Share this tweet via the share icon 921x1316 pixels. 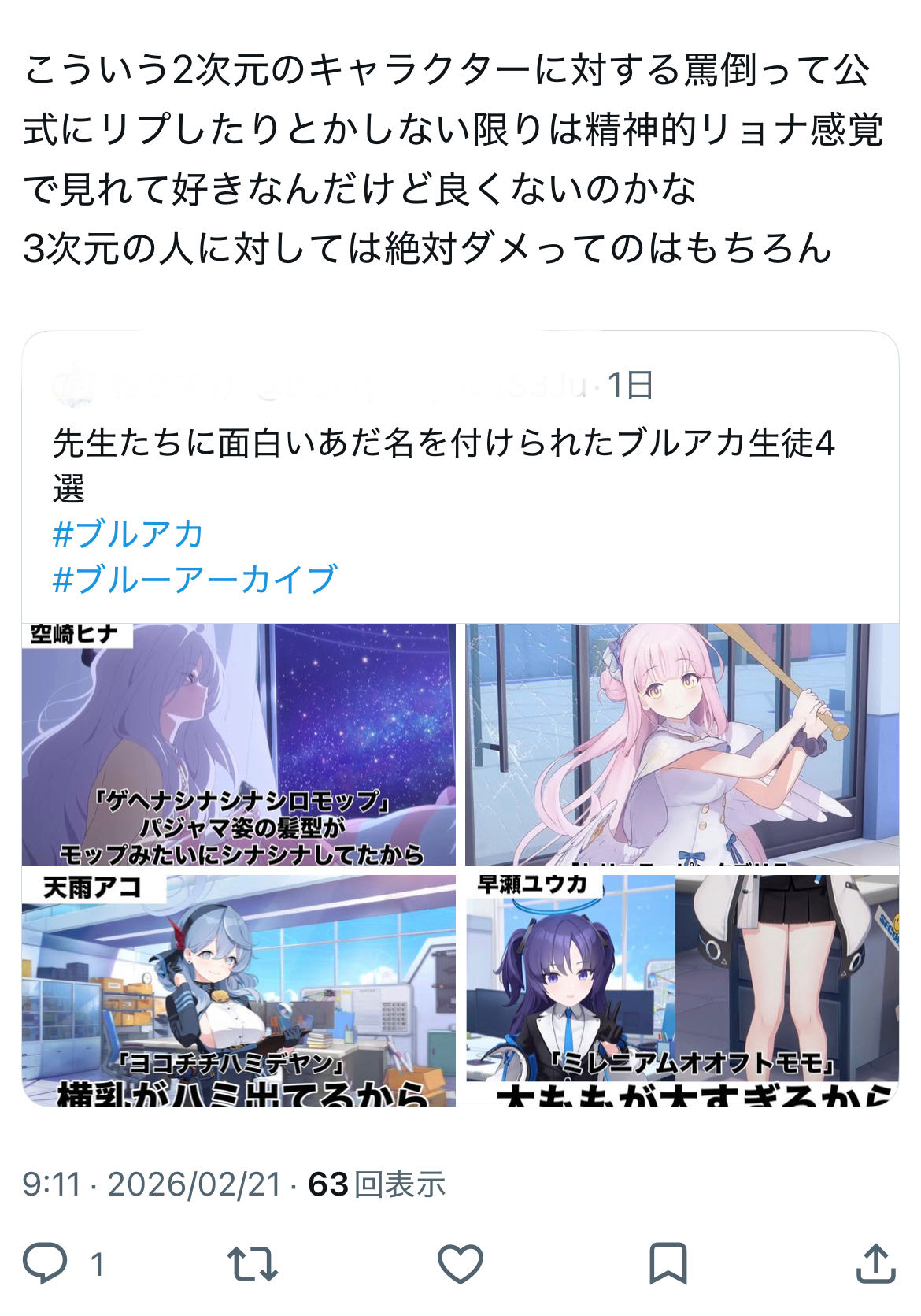click(875, 1263)
